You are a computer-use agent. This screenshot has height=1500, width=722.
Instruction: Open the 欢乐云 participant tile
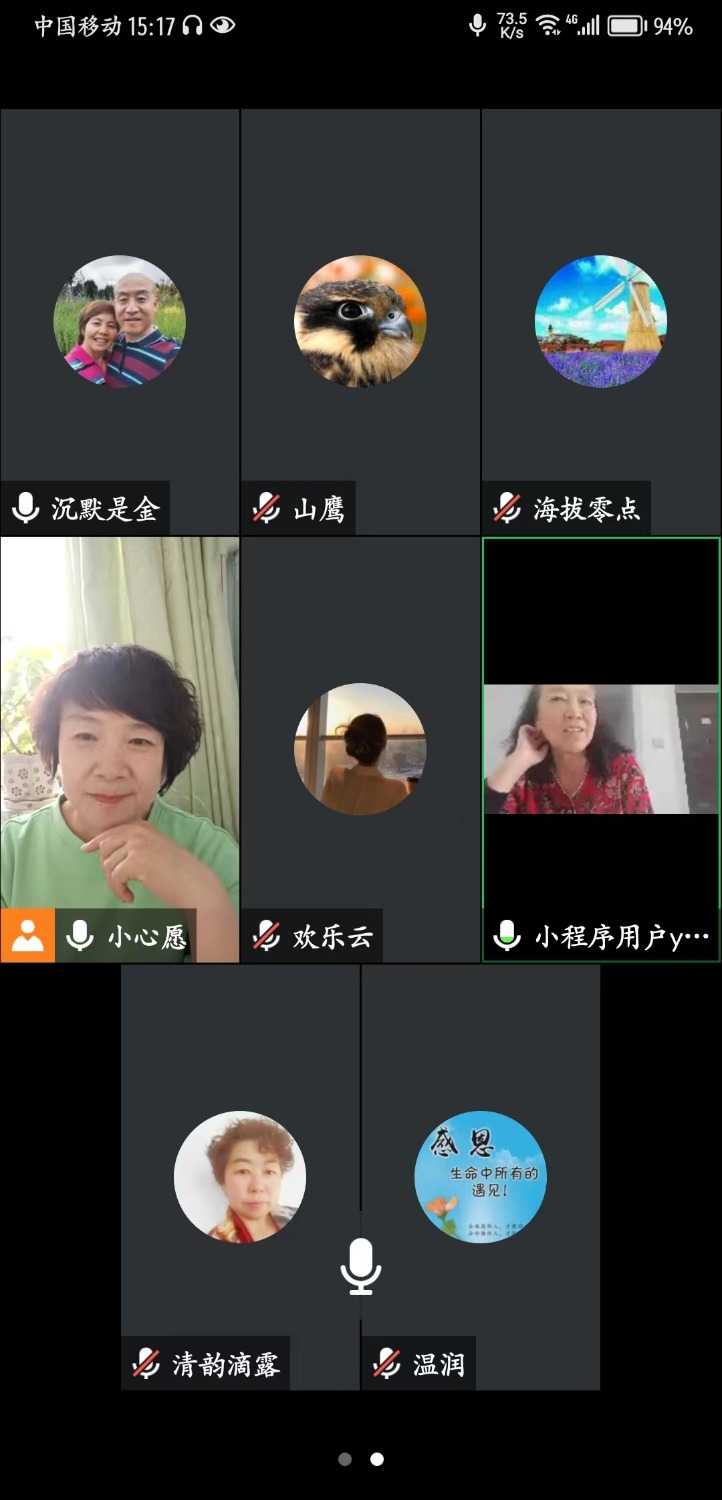[360, 750]
